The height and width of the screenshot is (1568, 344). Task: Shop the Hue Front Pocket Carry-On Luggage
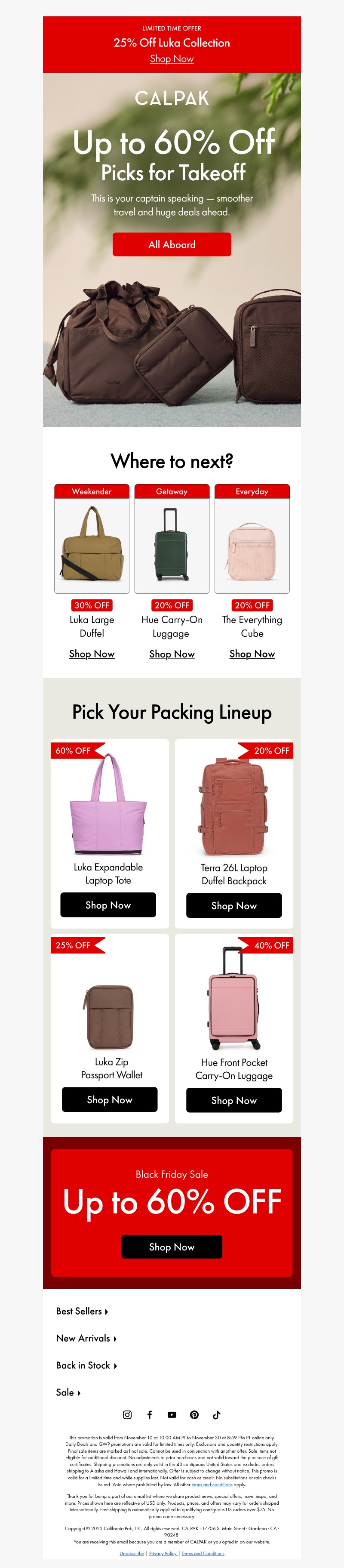click(x=234, y=1100)
